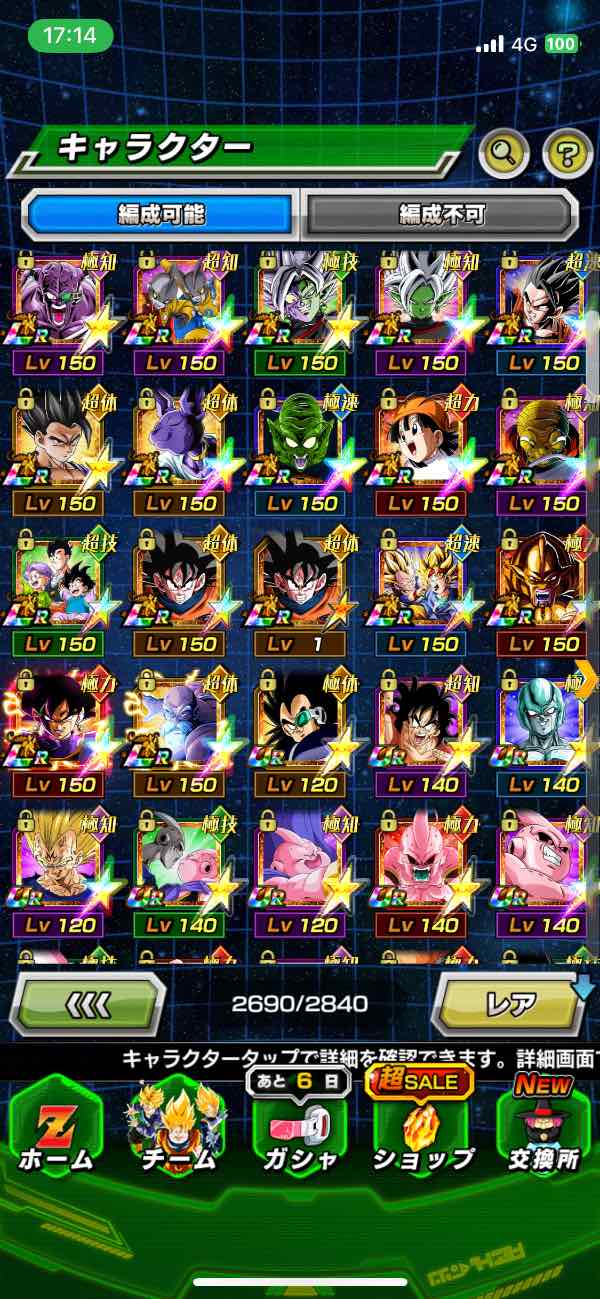
Task: Switch to the 編成不可 tab
Action: point(442,214)
